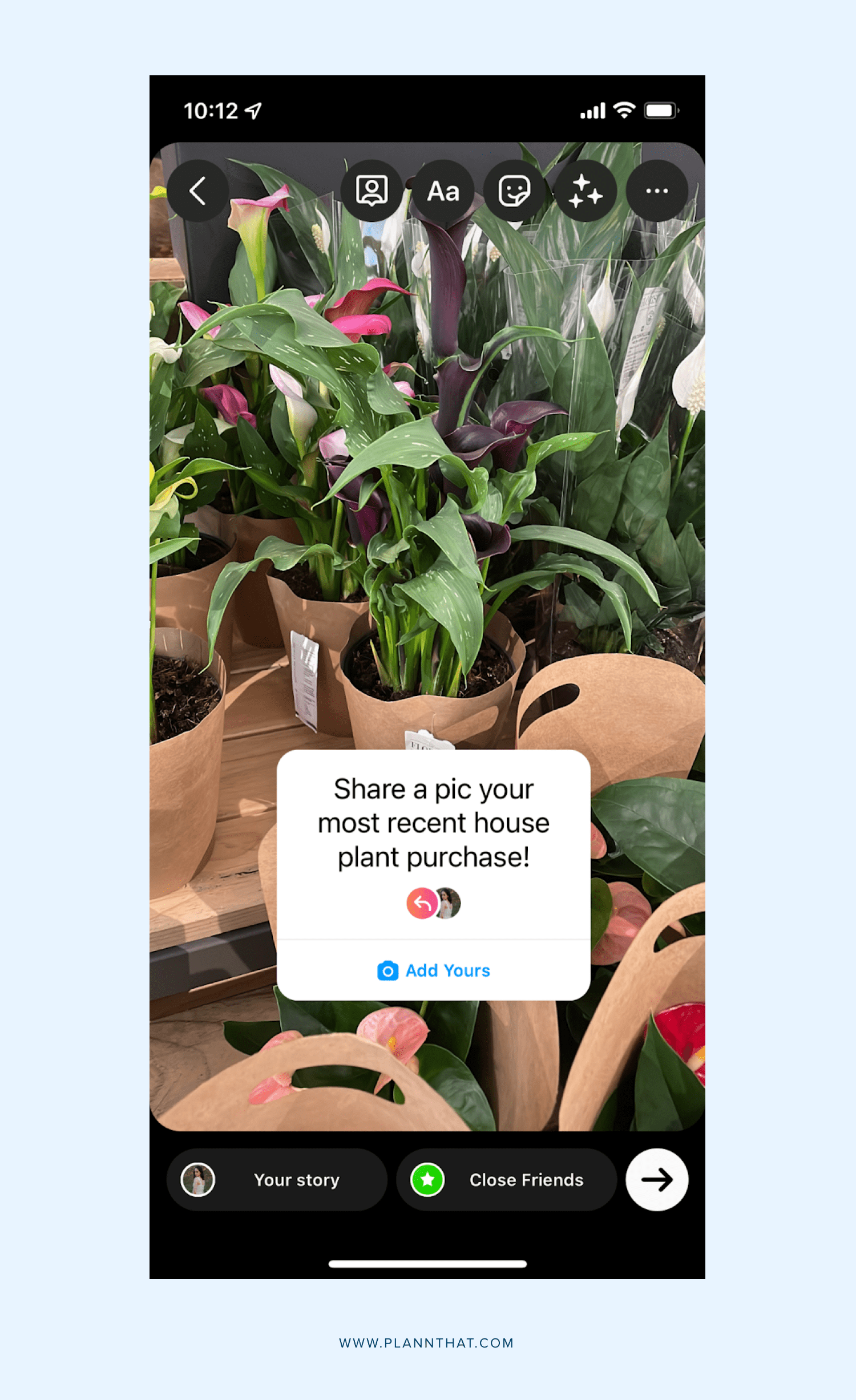The image size is (856, 1400).
Task: Open the sticker tray
Action: [x=514, y=191]
